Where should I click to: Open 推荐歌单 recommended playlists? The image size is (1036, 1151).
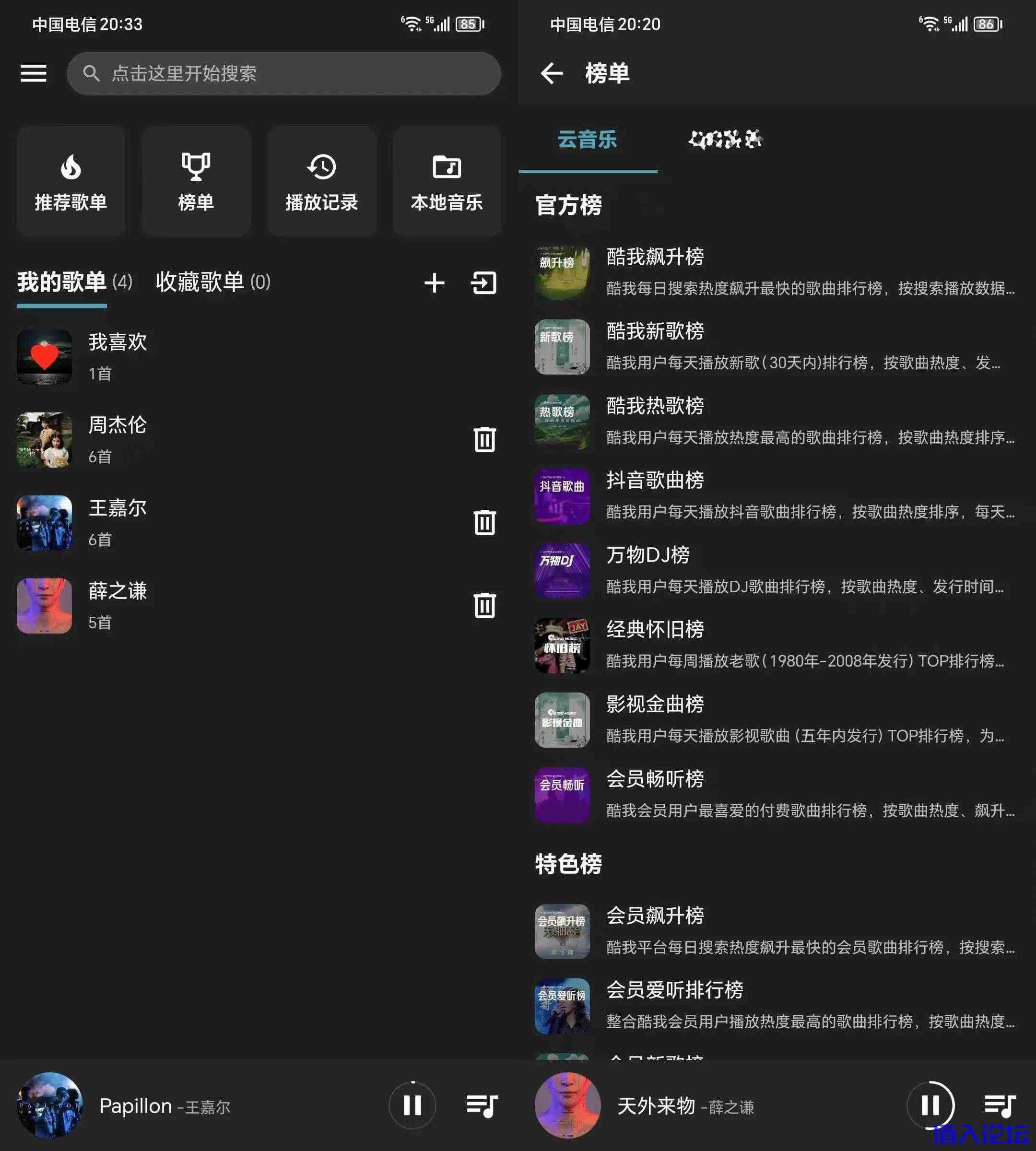coord(71,182)
